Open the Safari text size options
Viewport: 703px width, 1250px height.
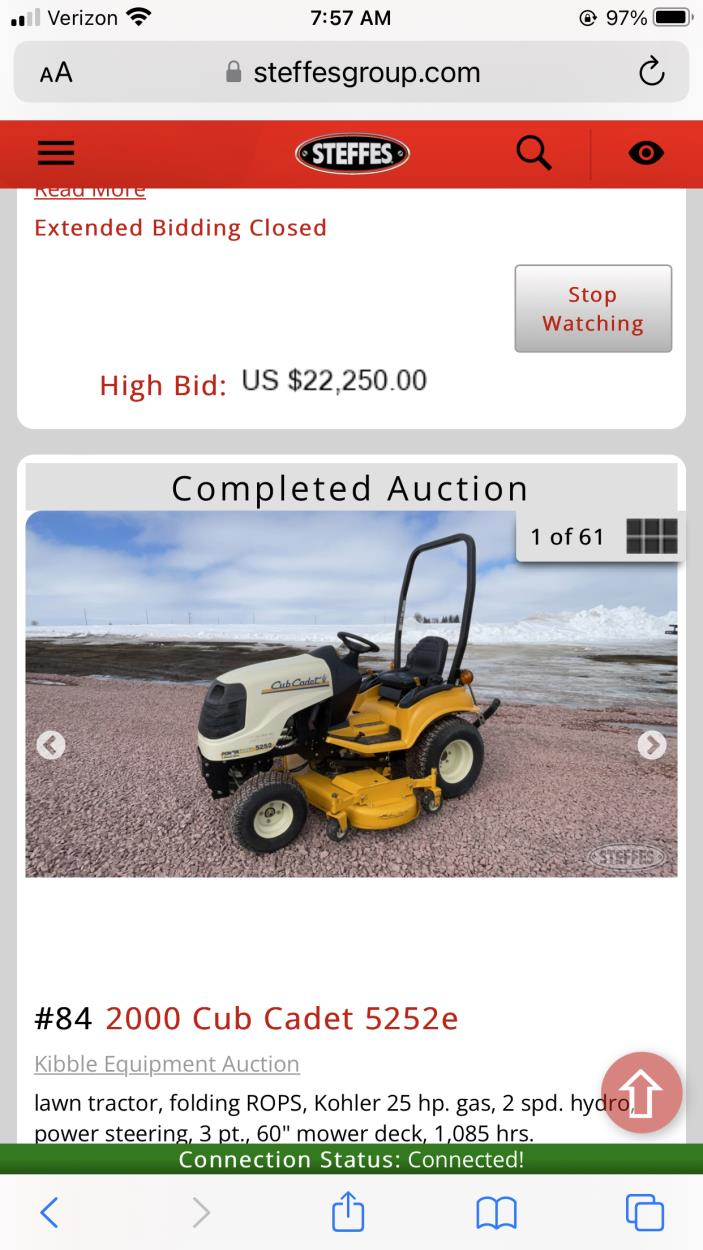[x=56, y=73]
